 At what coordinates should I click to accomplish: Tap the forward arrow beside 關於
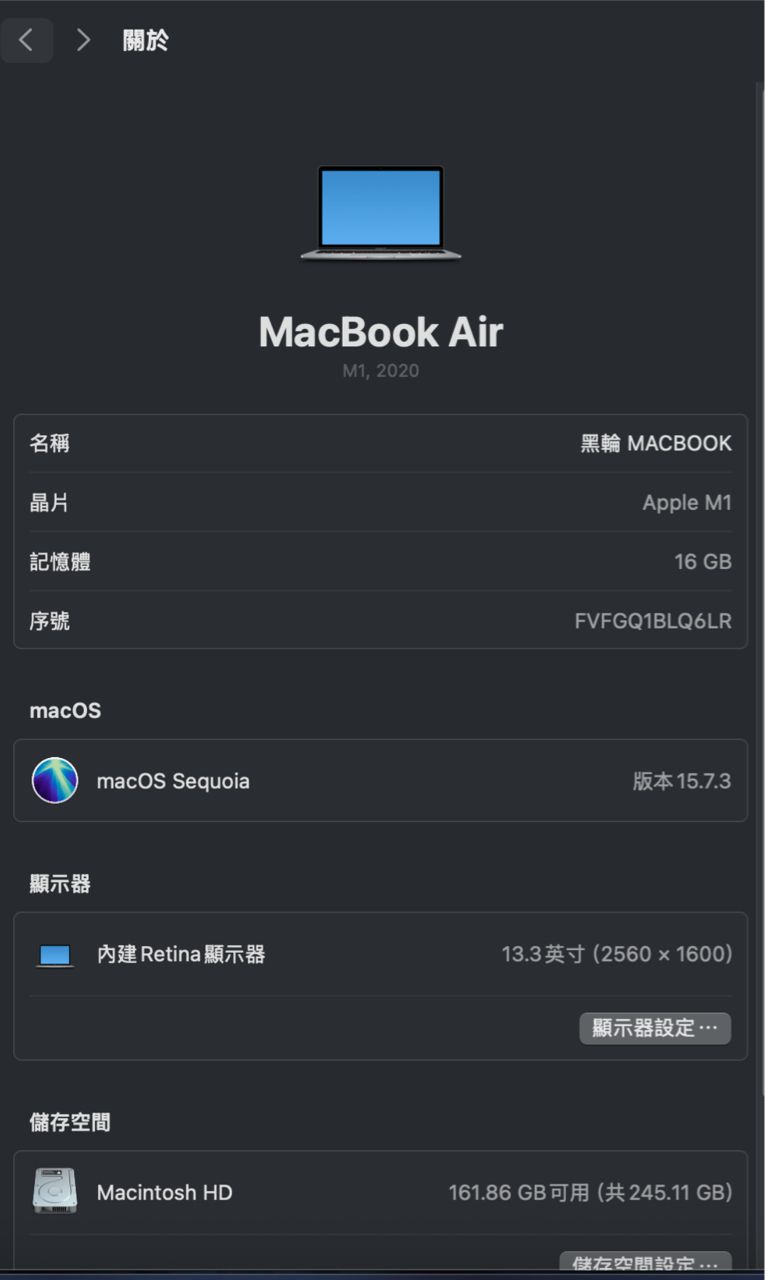(x=83, y=40)
